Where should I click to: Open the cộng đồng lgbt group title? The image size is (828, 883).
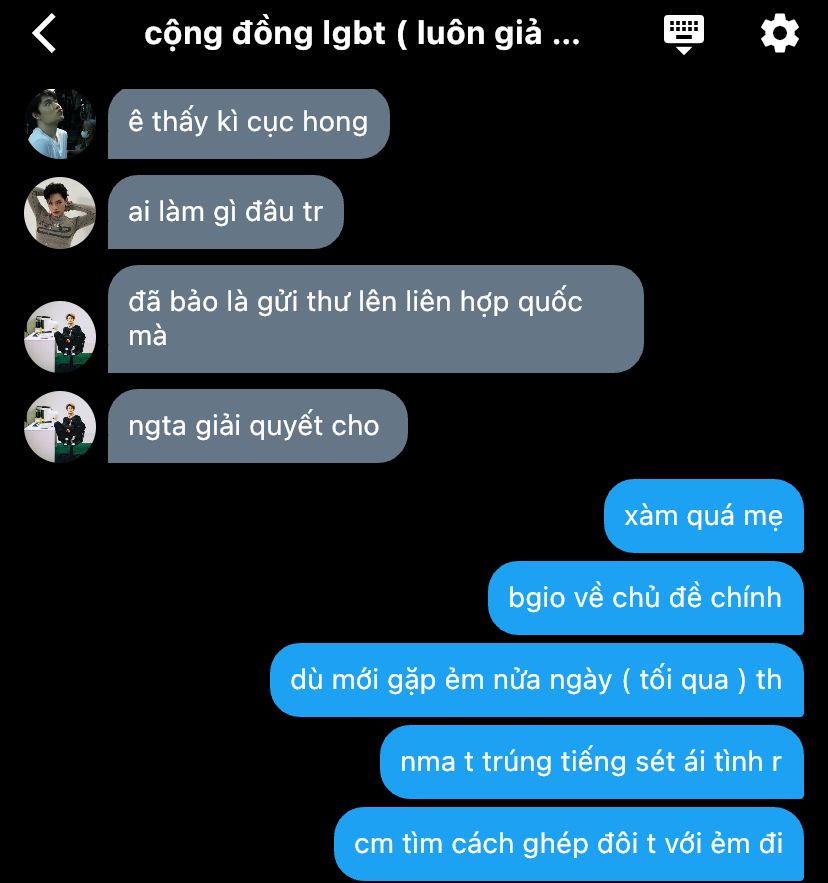[361, 34]
